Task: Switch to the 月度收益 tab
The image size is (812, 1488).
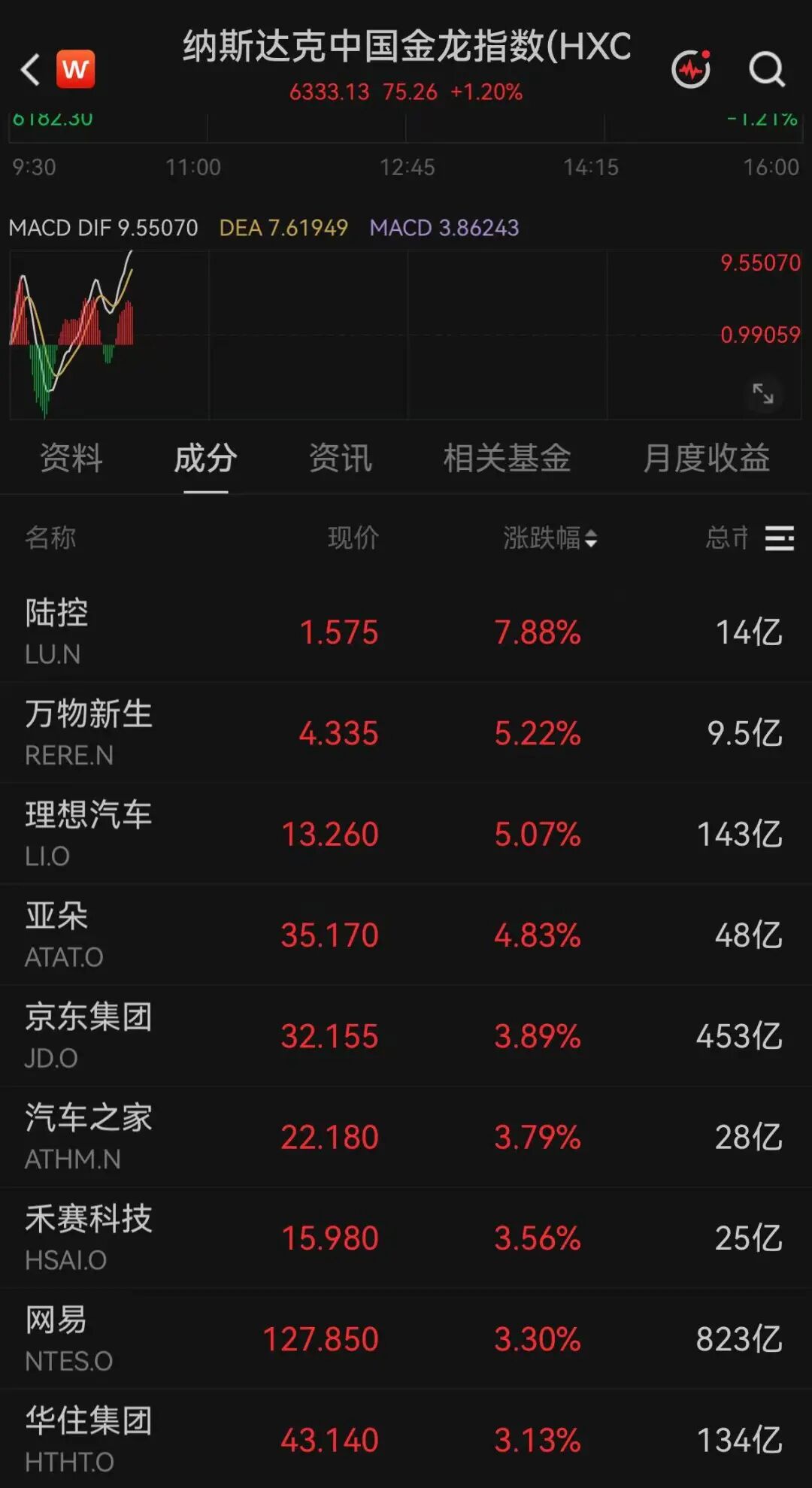Action: pyautogui.click(x=706, y=458)
